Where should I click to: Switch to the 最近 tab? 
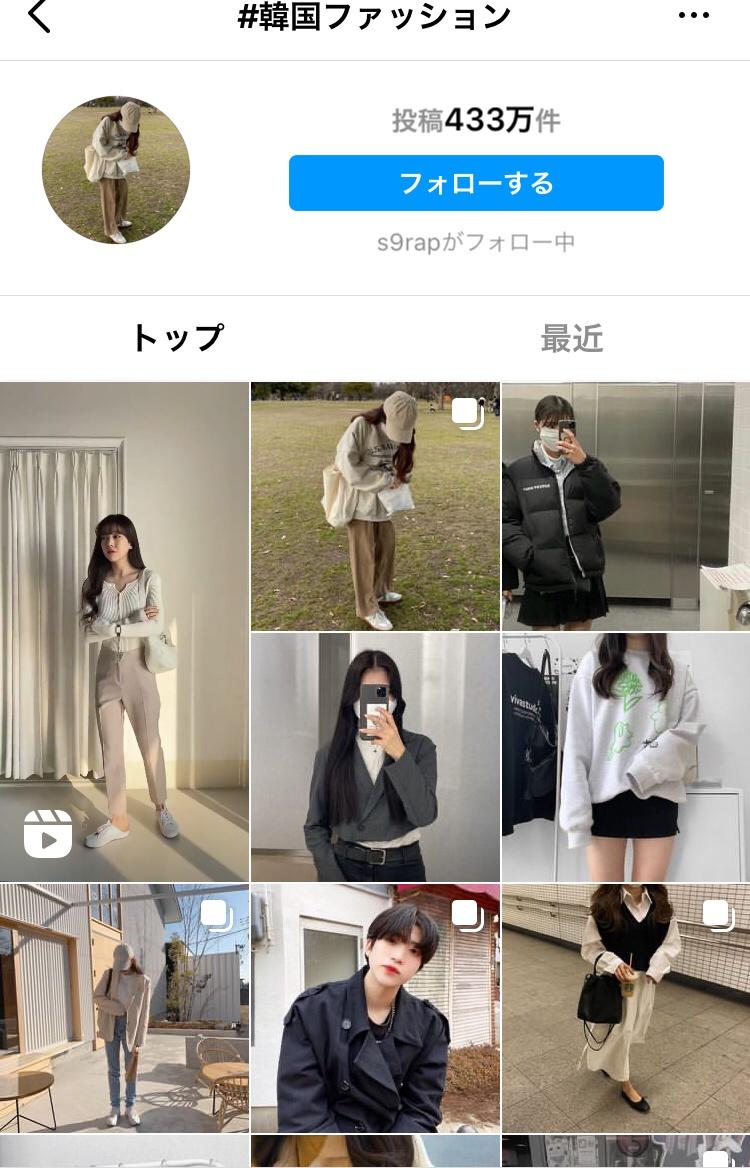click(571, 339)
